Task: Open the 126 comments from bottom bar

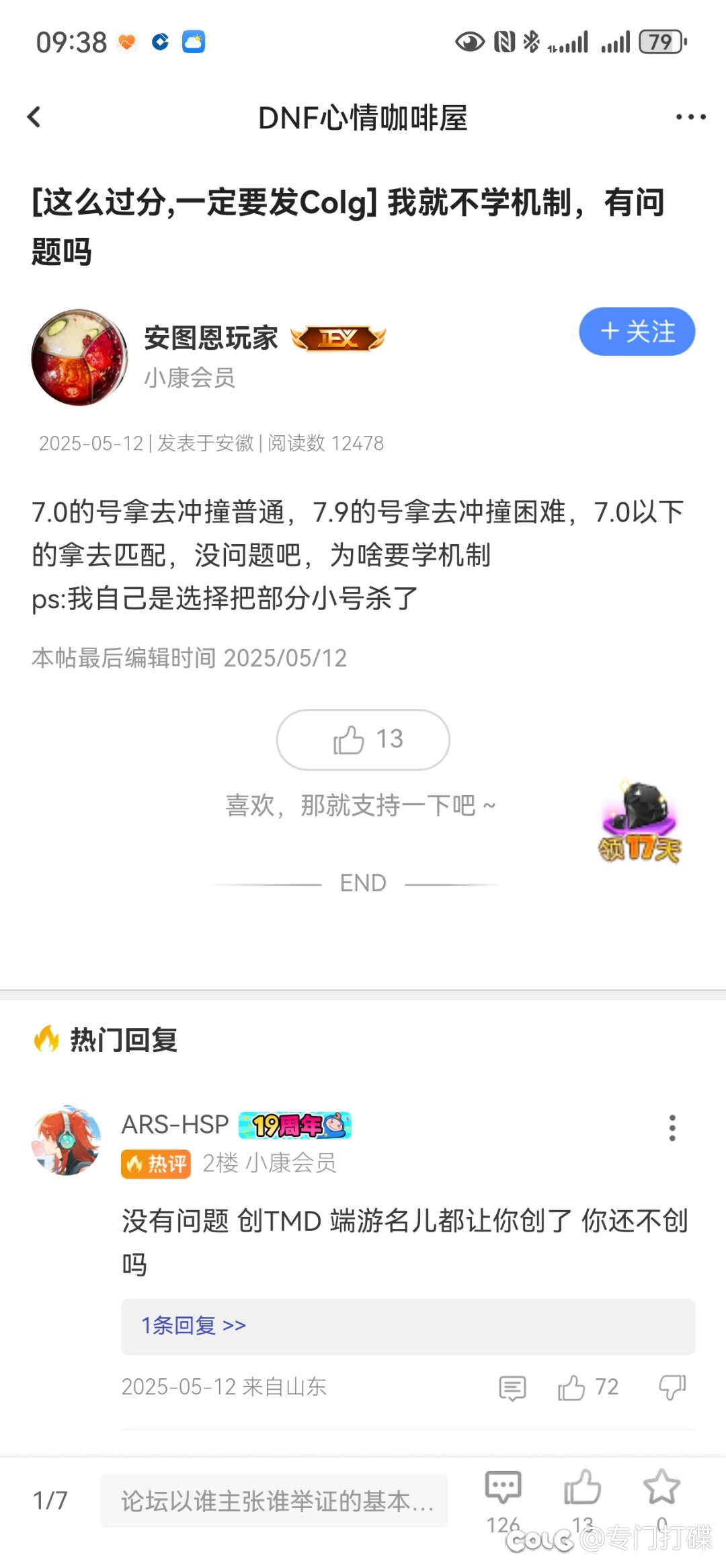Action: [503, 1488]
